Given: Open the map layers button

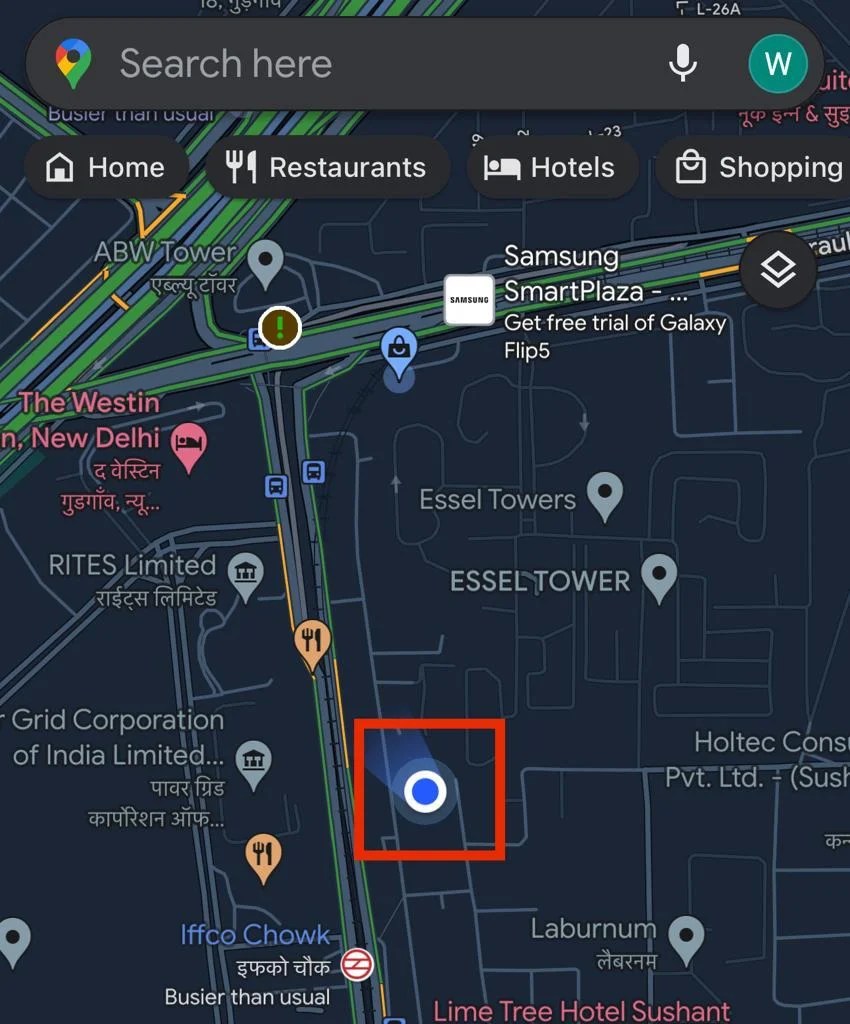Looking at the screenshot, I should pyautogui.click(x=777, y=269).
